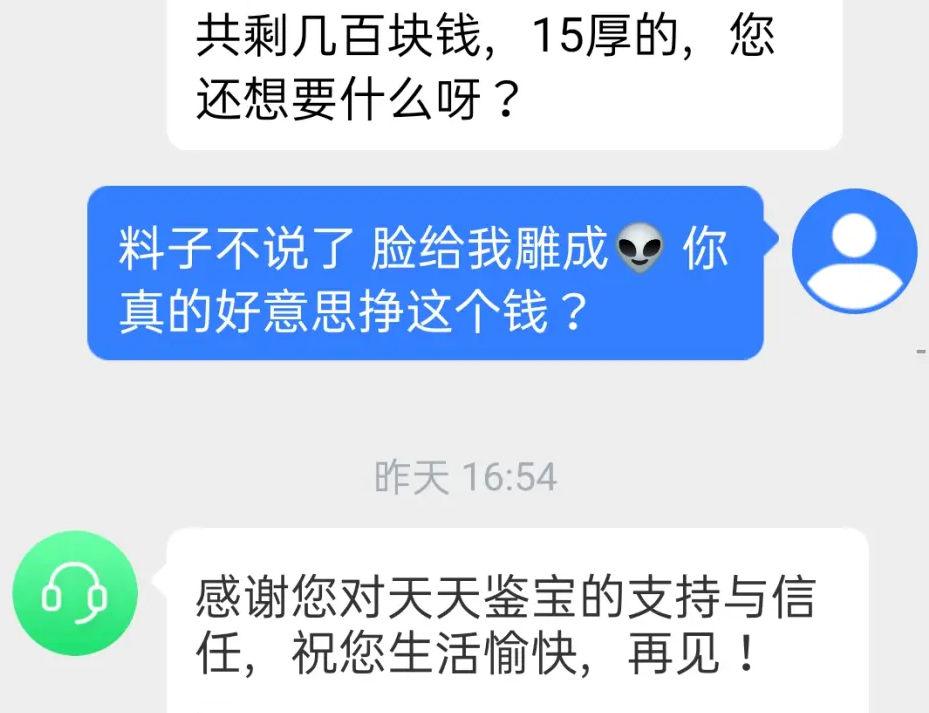Open the green customer service headset avatar
Viewport: 929px width, 713px height.
coord(75,594)
